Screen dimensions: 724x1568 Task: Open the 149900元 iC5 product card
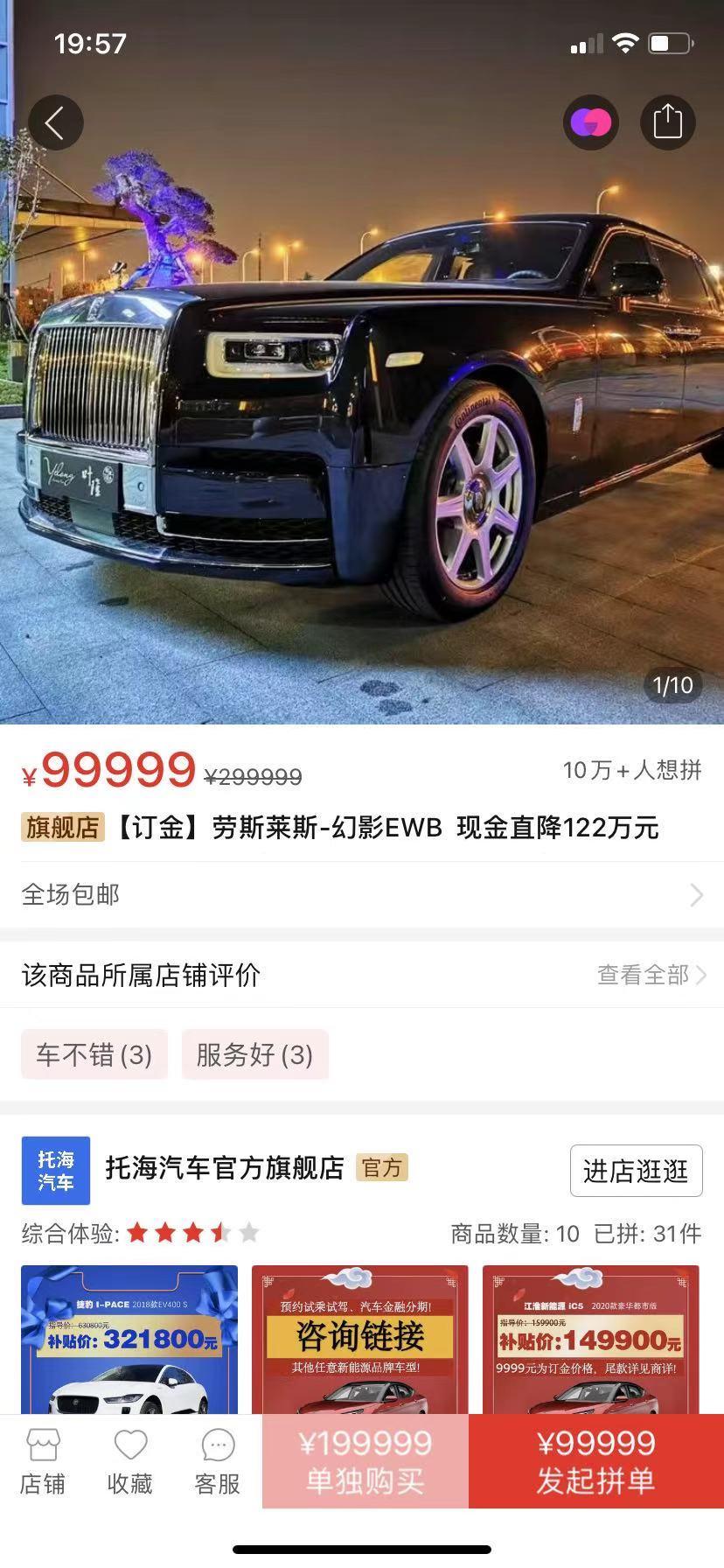point(591,1339)
